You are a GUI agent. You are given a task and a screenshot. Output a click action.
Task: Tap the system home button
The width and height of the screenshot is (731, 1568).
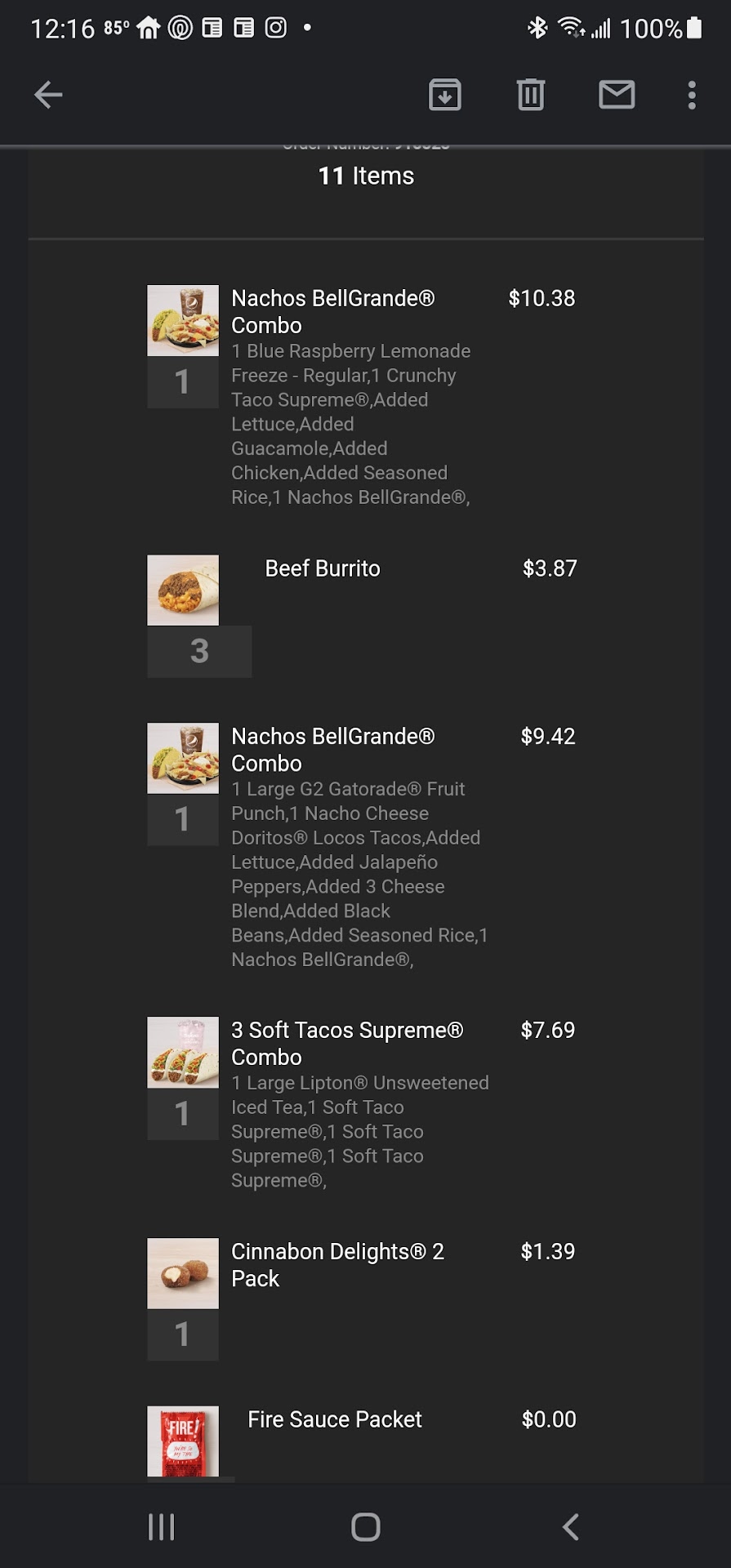point(365,1526)
